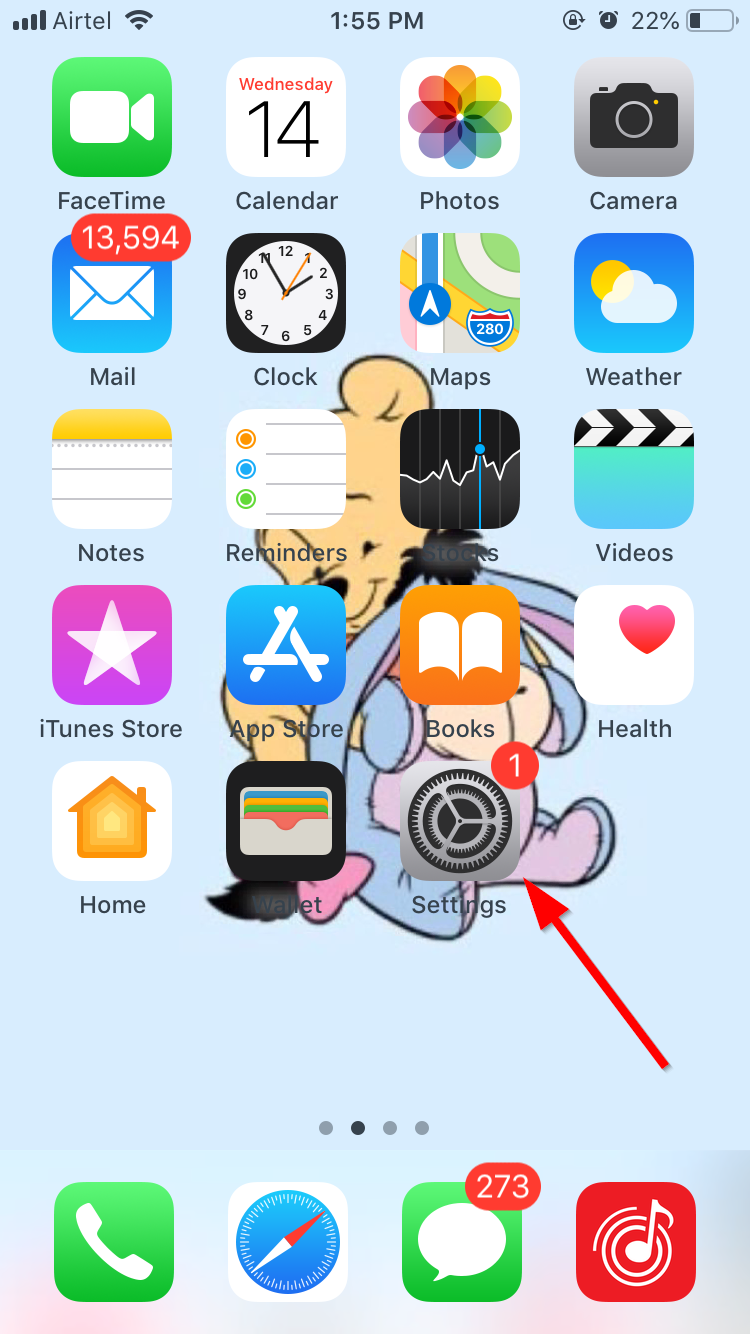Check the Weather app

[634, 293]
